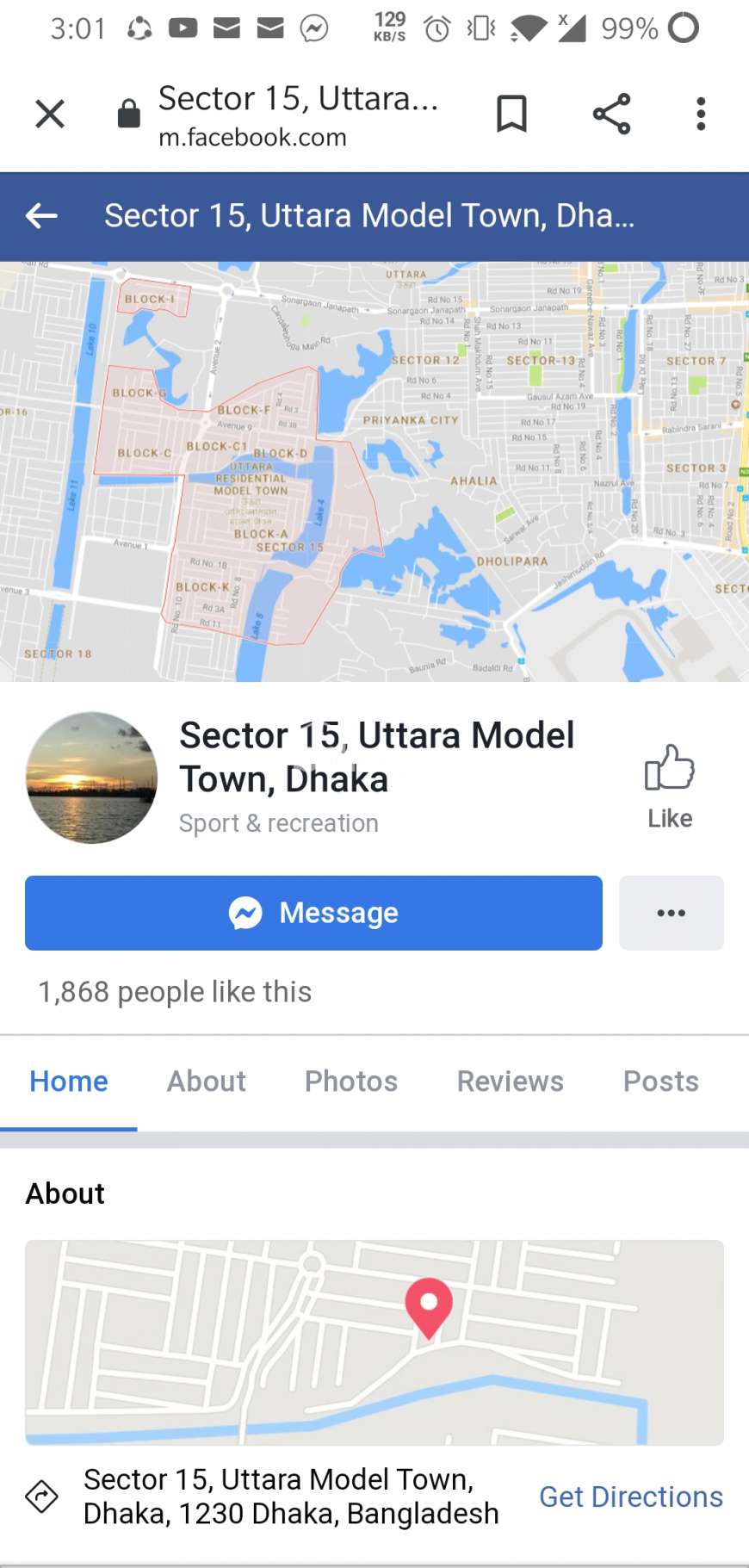Viewport: 749px width, 1568px height.
Task: Like the Sector 15 page
Action: tap(670, 786)
